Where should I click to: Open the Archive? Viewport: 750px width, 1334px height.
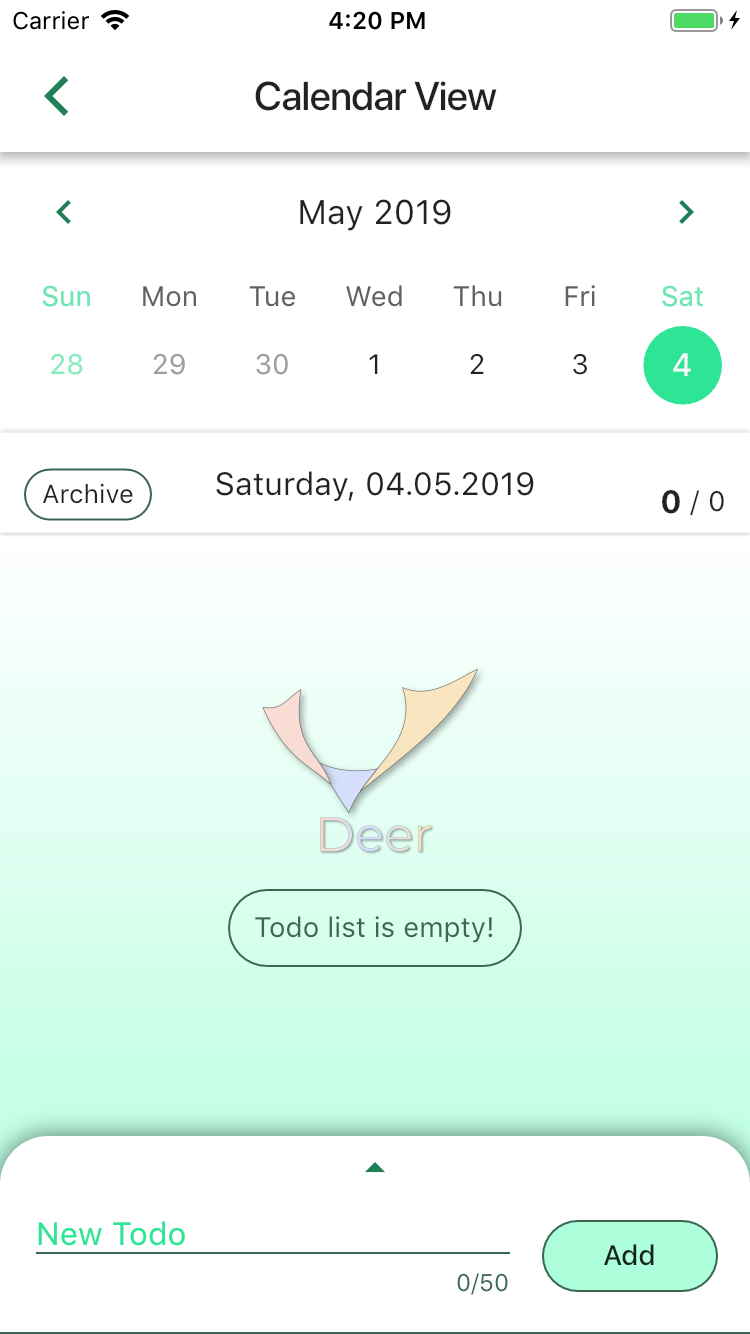pos(88,495)
